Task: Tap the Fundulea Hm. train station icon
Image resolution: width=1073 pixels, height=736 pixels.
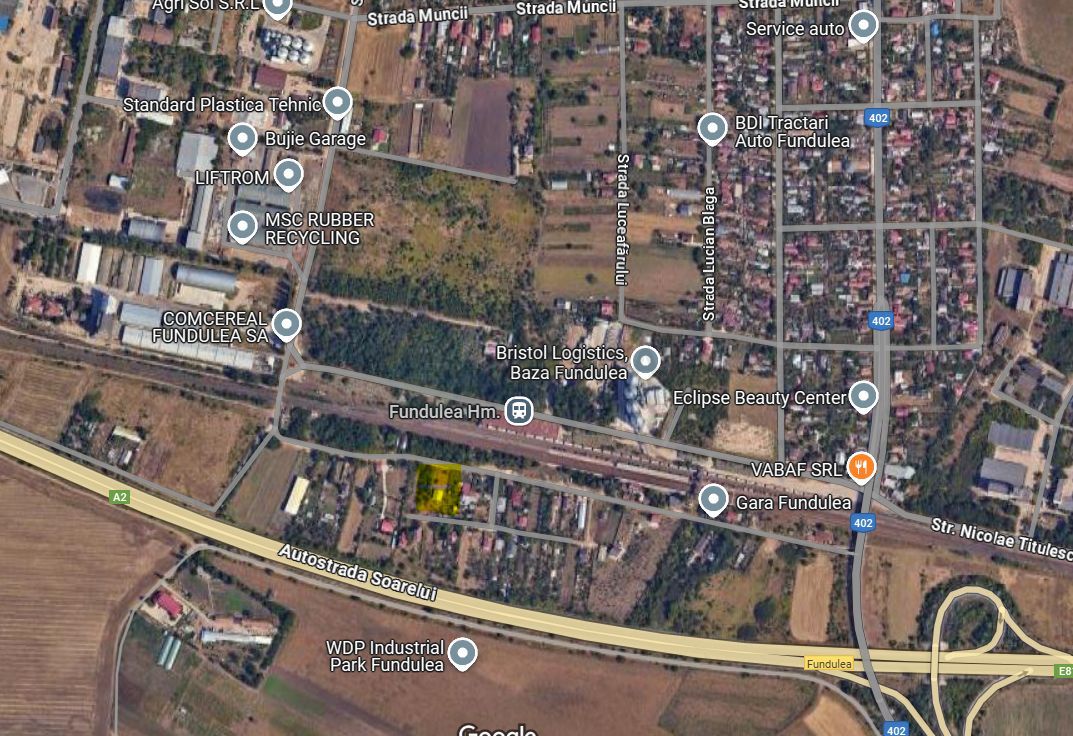Action: tap(518, 410)
